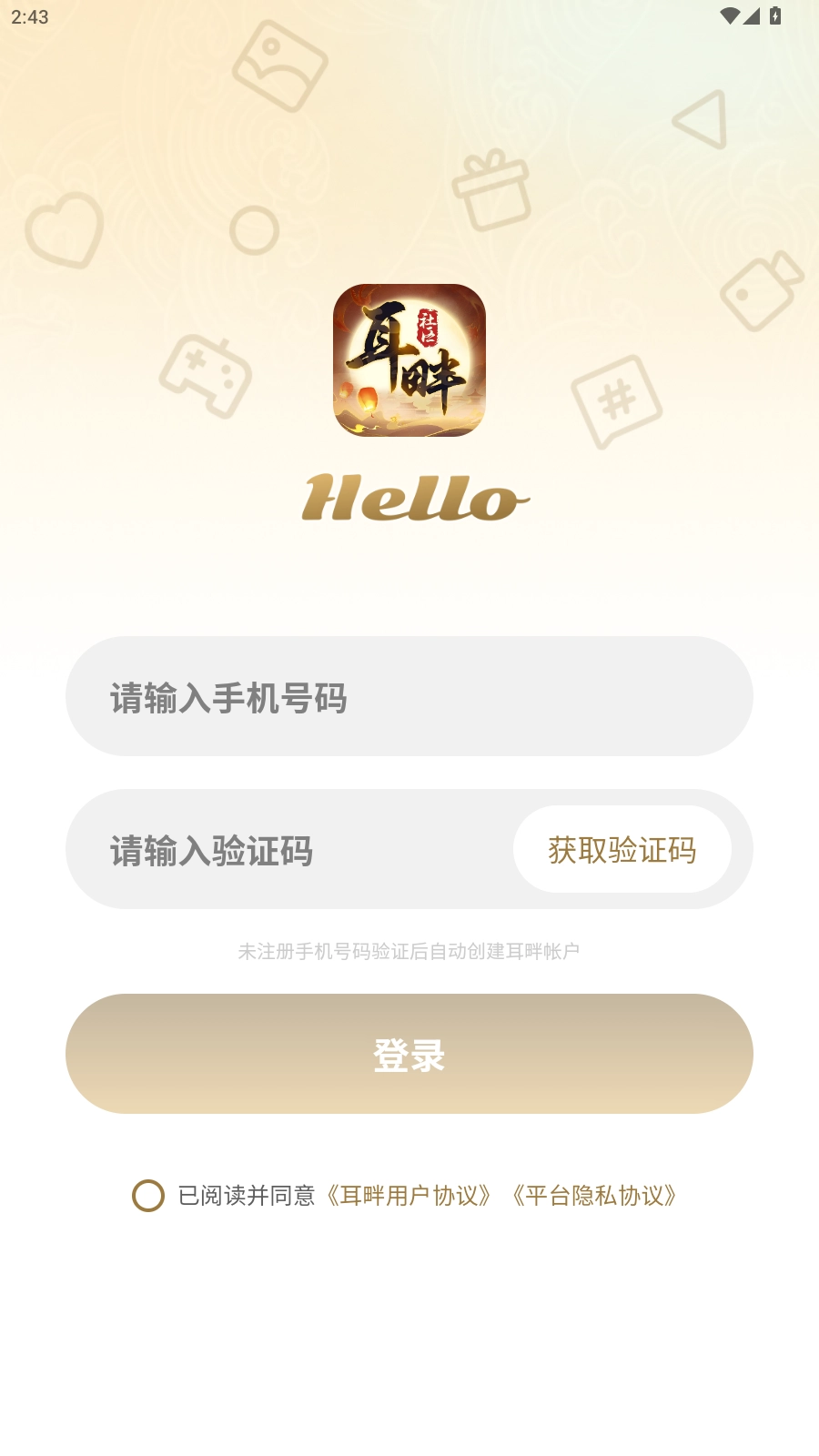819x1456 pixels.
Task: Open the 平台隐私协议 privacy policy
Action: (x=596, y=1197)
